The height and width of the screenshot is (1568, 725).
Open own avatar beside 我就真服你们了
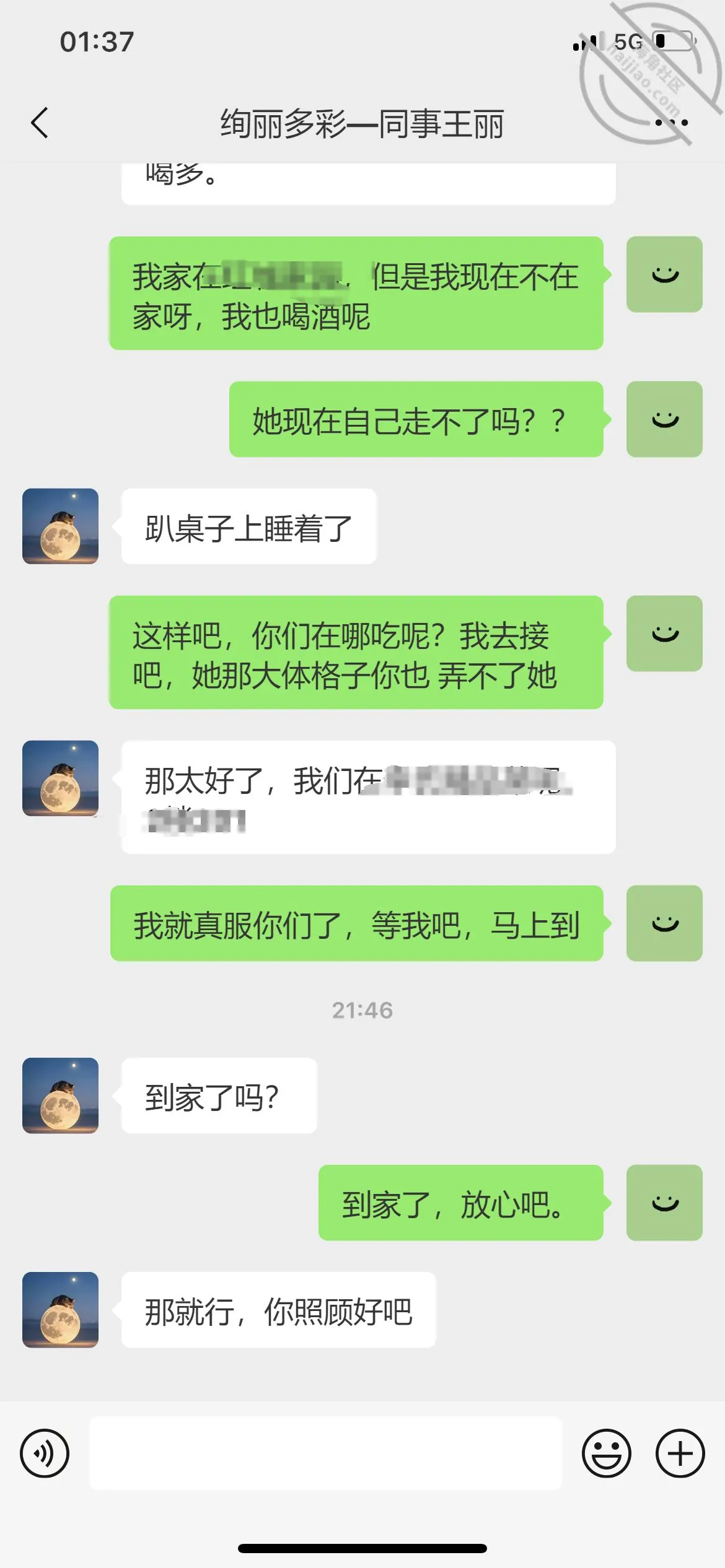[x=664, y=923]
